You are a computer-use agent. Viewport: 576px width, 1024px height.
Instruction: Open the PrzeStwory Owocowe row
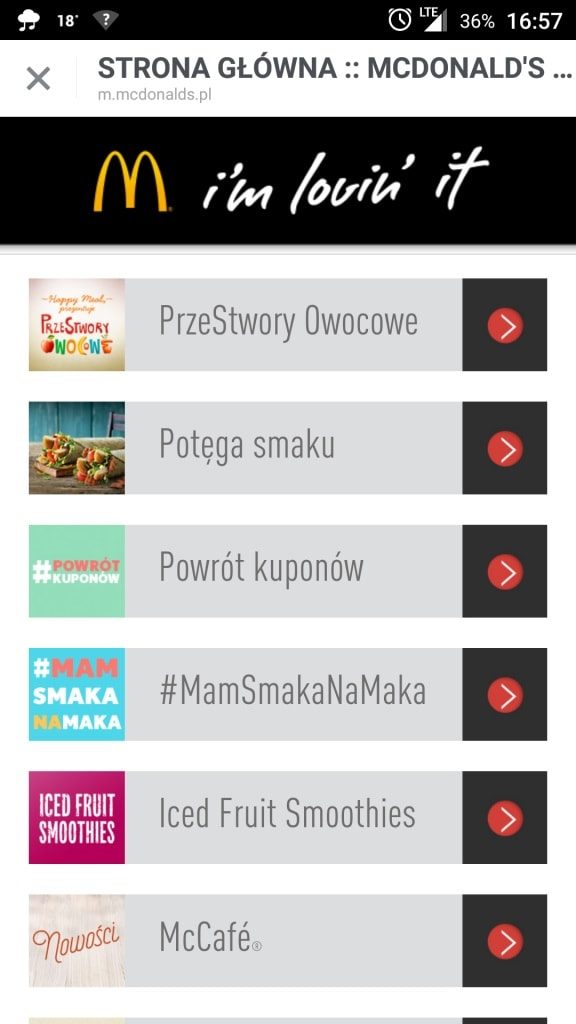pyautogui.click(x=288, y=325)
